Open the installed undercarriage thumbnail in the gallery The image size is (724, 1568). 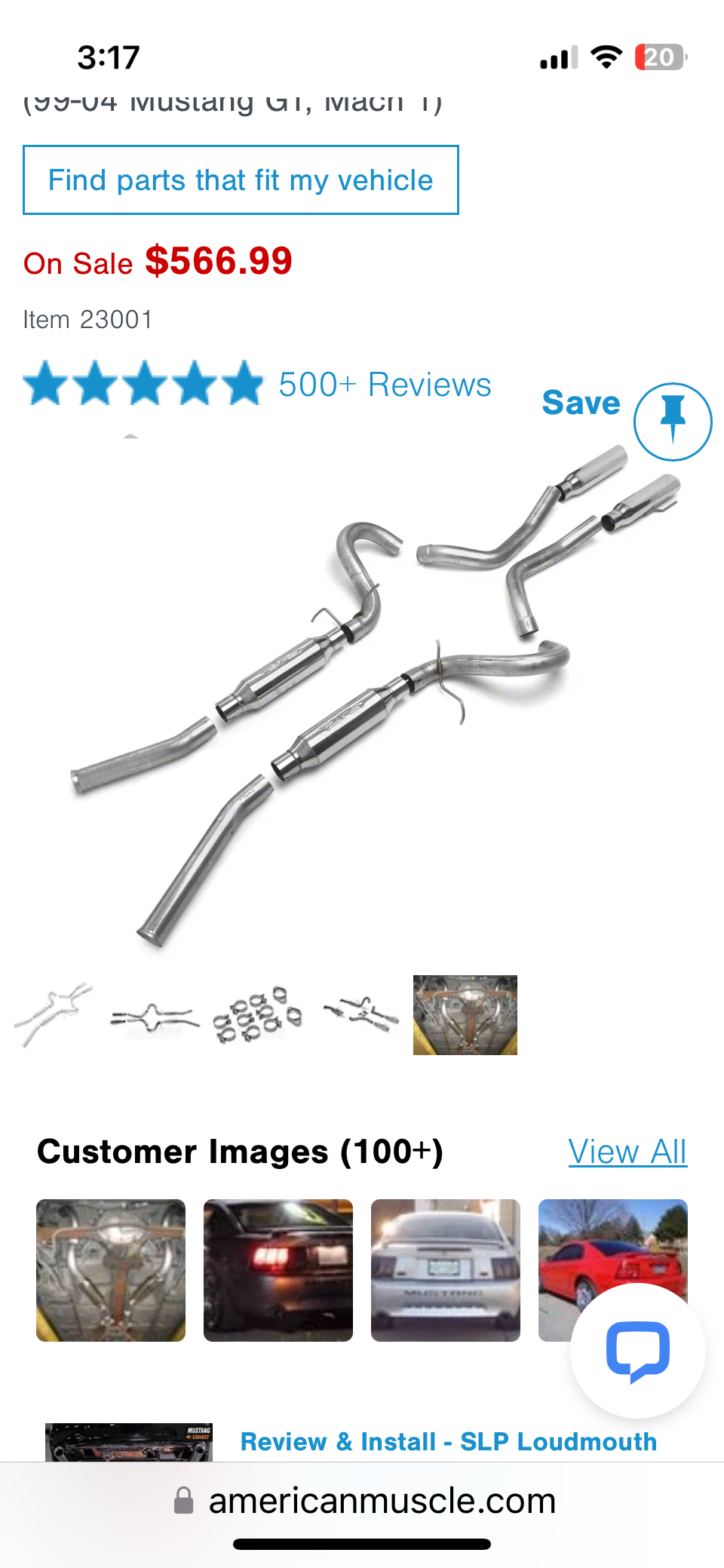465,1015
